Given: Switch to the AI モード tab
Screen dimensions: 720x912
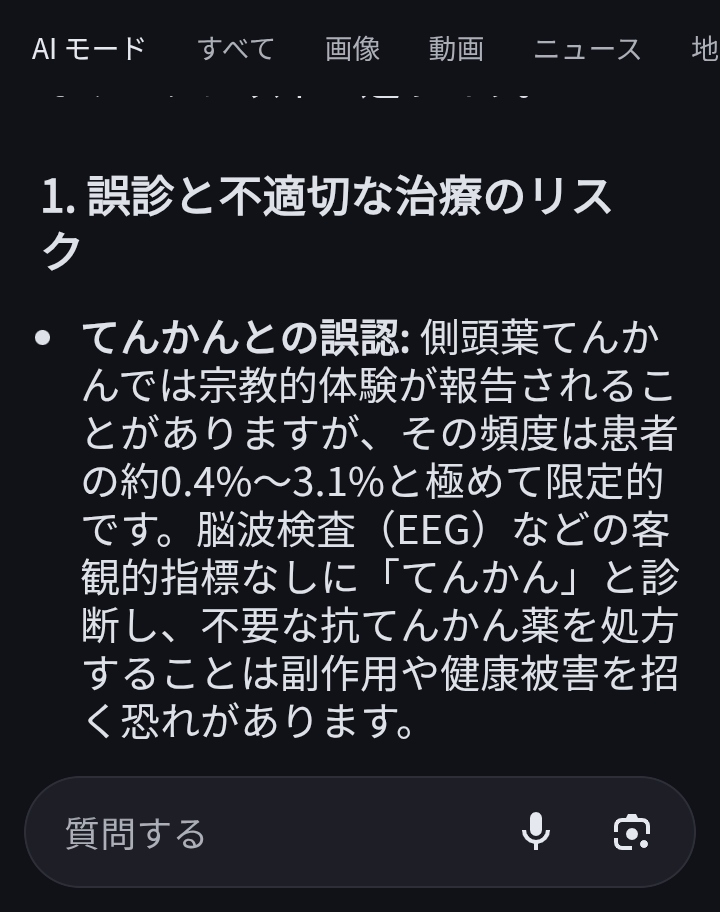Looking at the screenshot, I should click(88, 48).
